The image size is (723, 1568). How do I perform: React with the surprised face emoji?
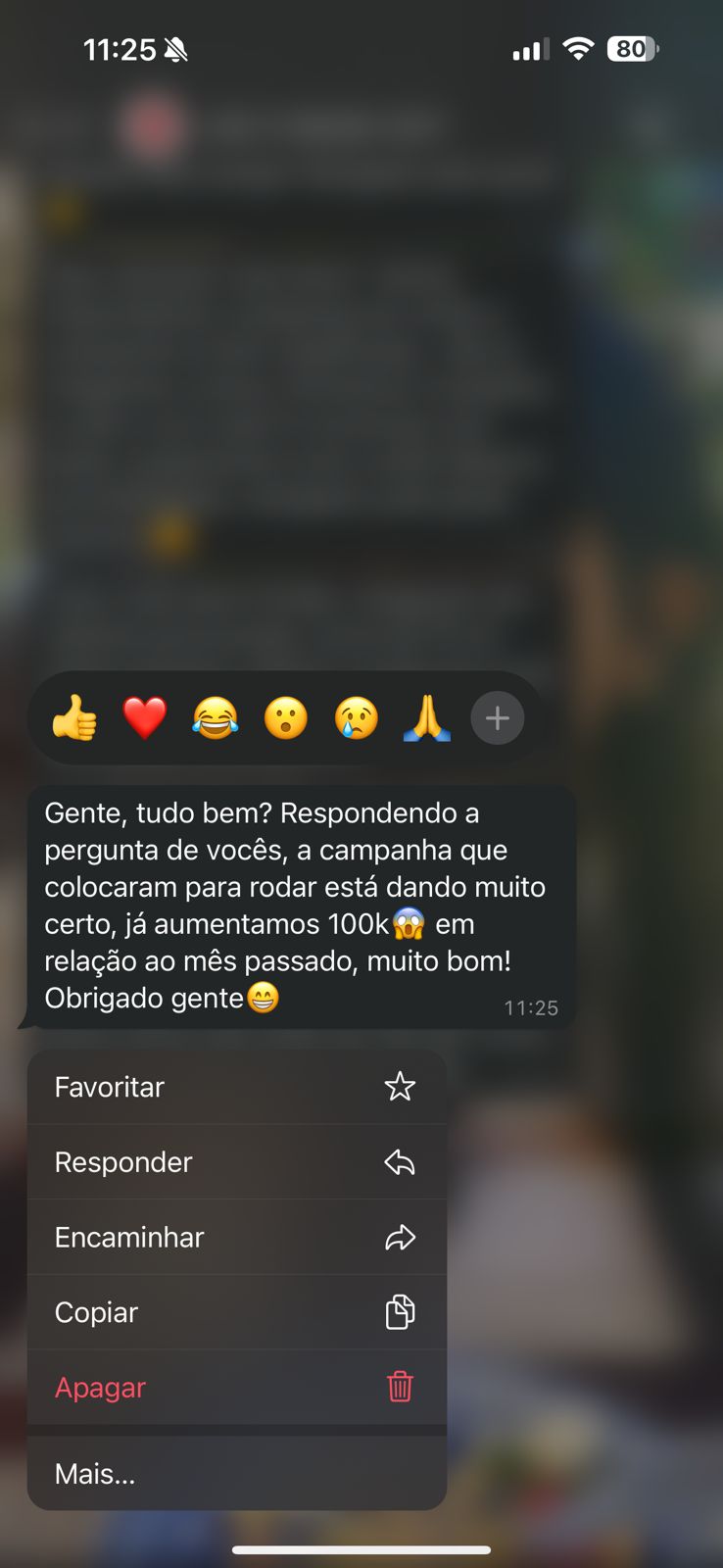click(286, 718)
